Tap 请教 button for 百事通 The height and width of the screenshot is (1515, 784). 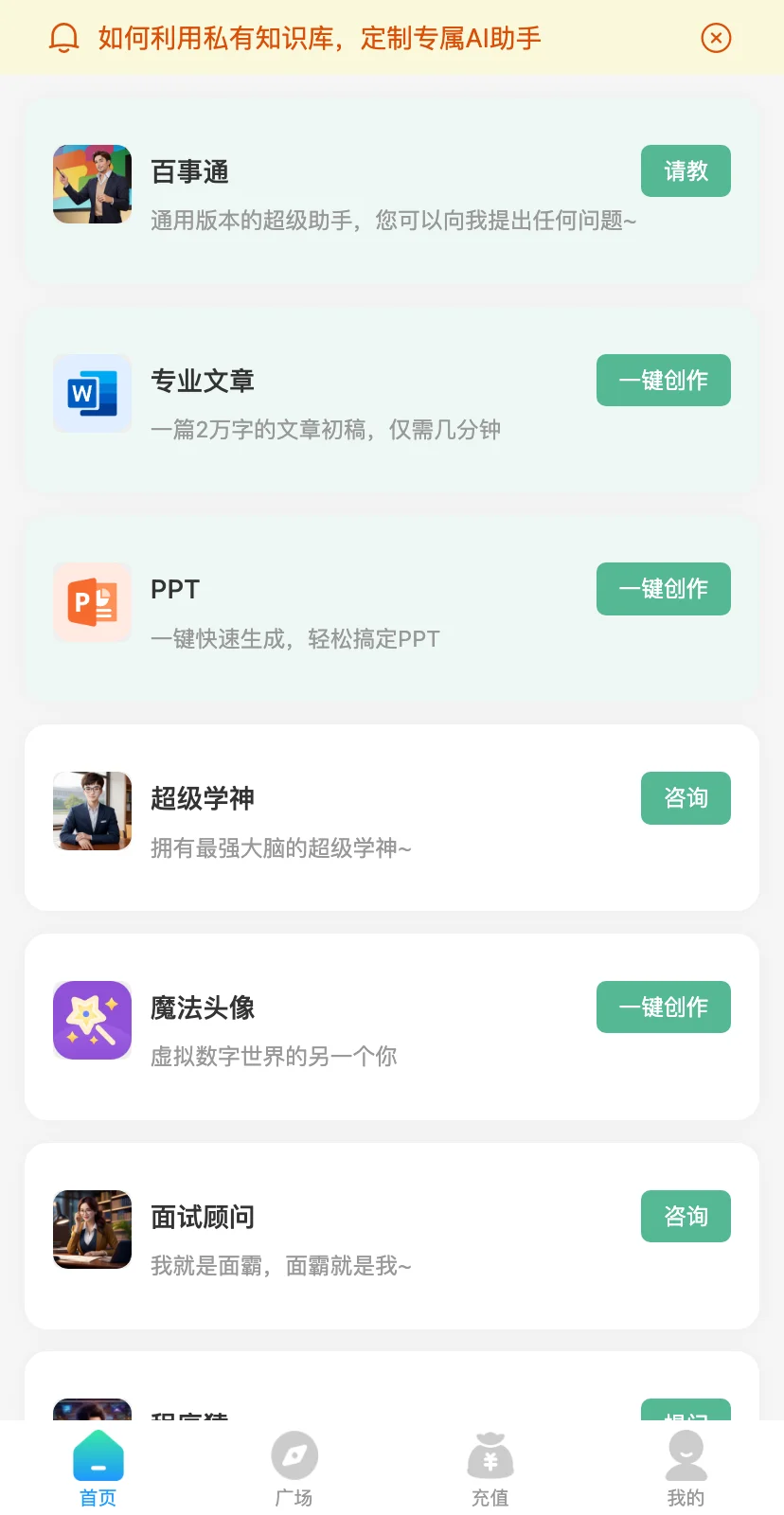point(686,171)
